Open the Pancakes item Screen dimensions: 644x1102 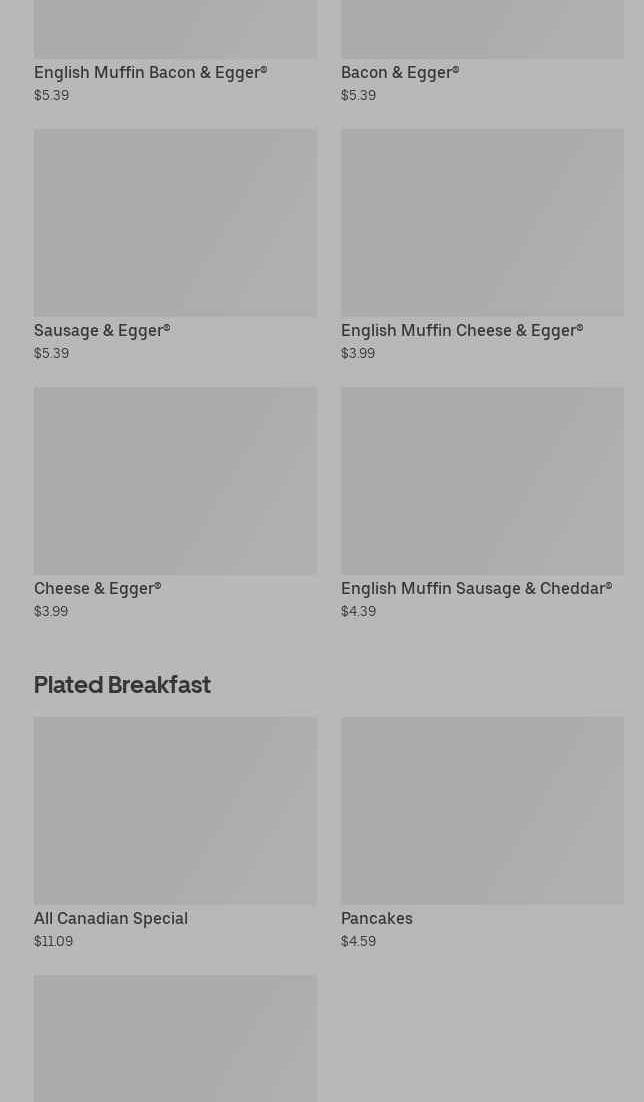[482, 834]
